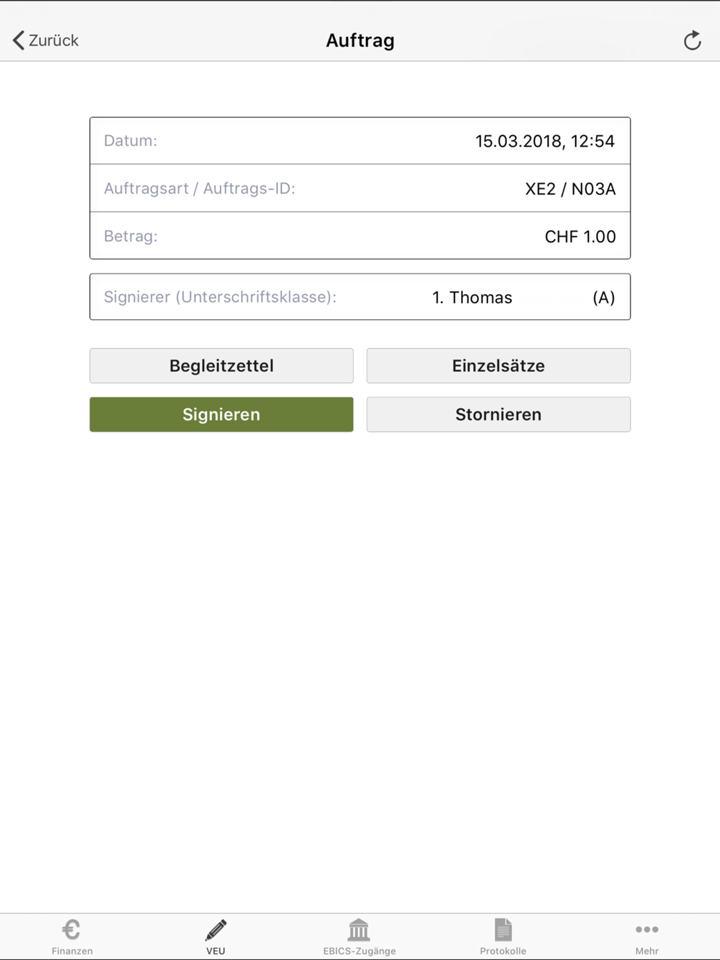720x960 pixels.
Task: Open the EBICS-Zugänge tab
Action: tap(359, 936)
